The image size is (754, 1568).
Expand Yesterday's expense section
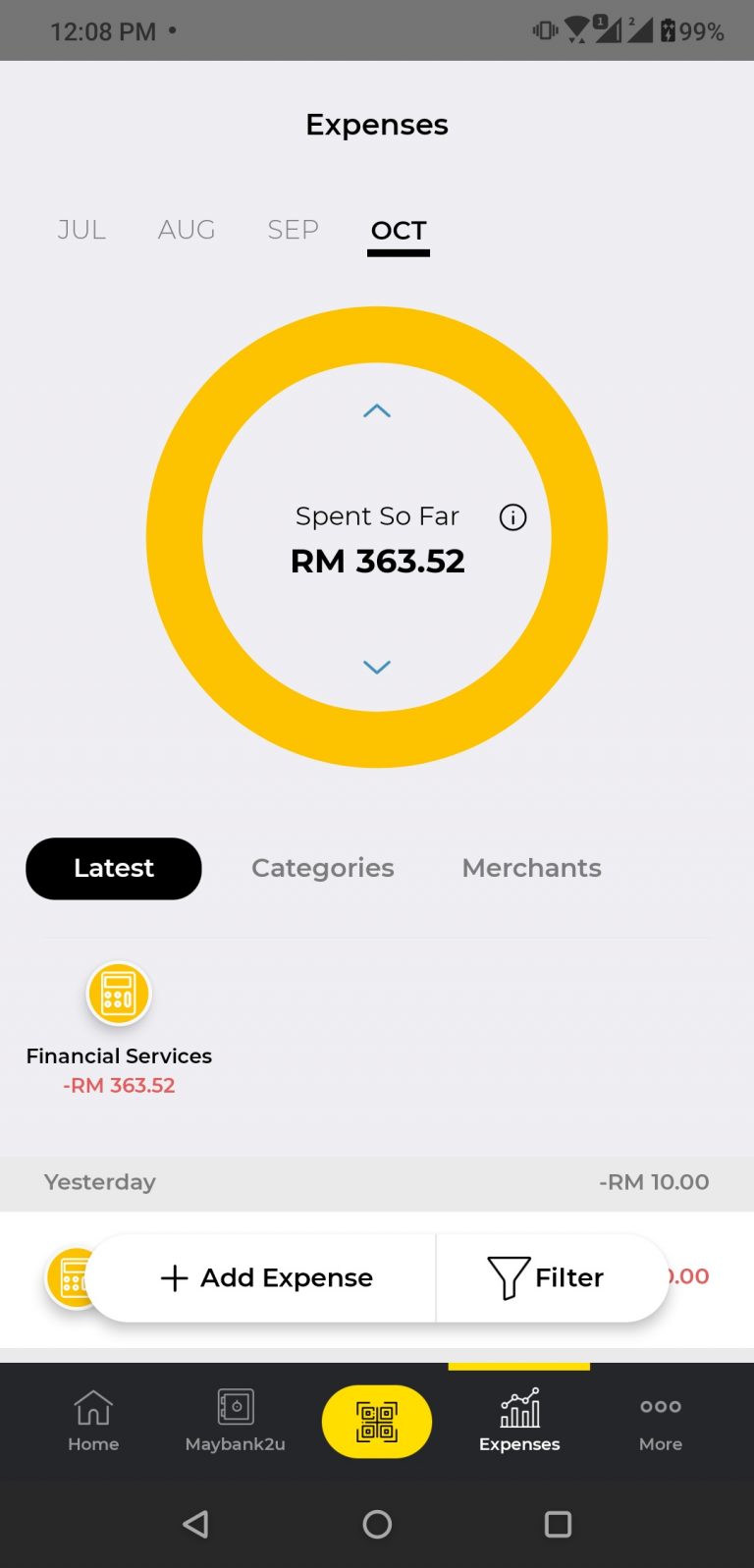[x=376, y=1182]
